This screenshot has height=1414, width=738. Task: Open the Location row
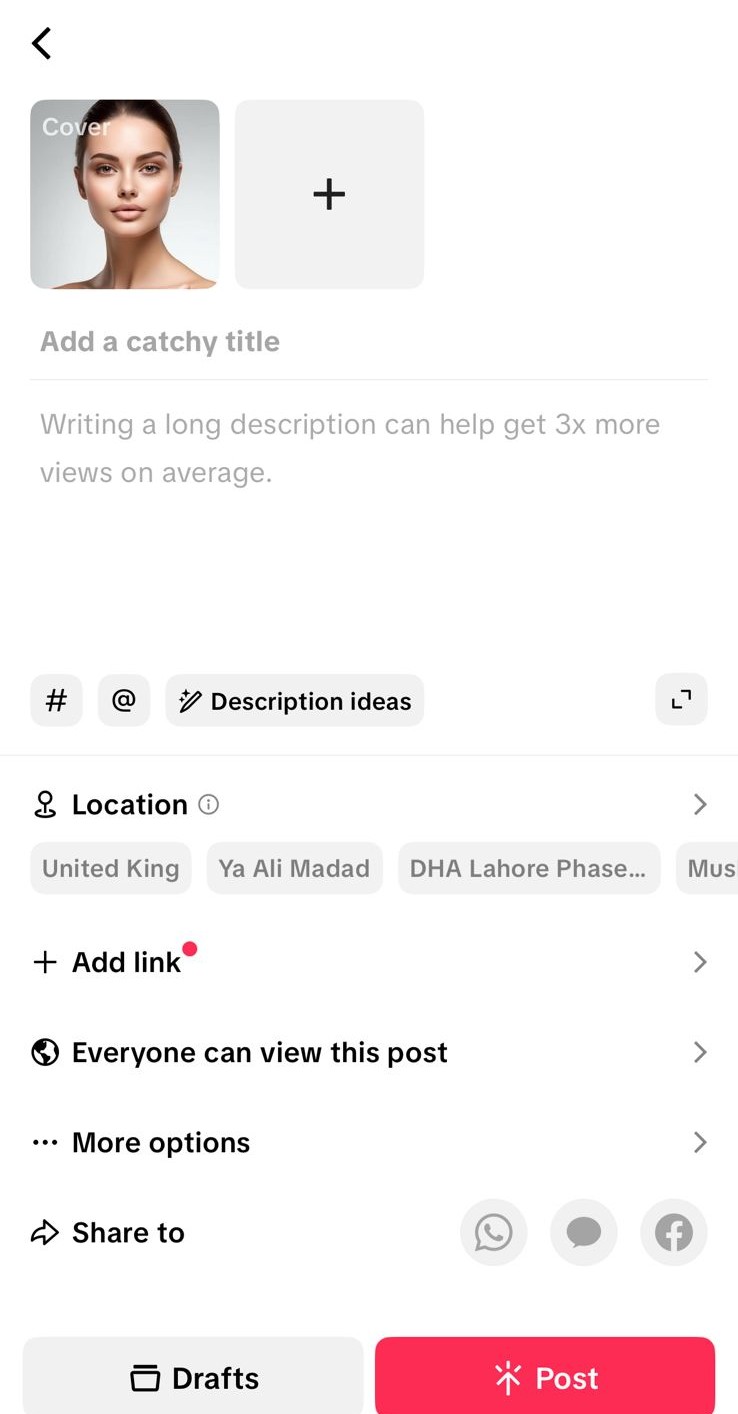pos(369,804)
